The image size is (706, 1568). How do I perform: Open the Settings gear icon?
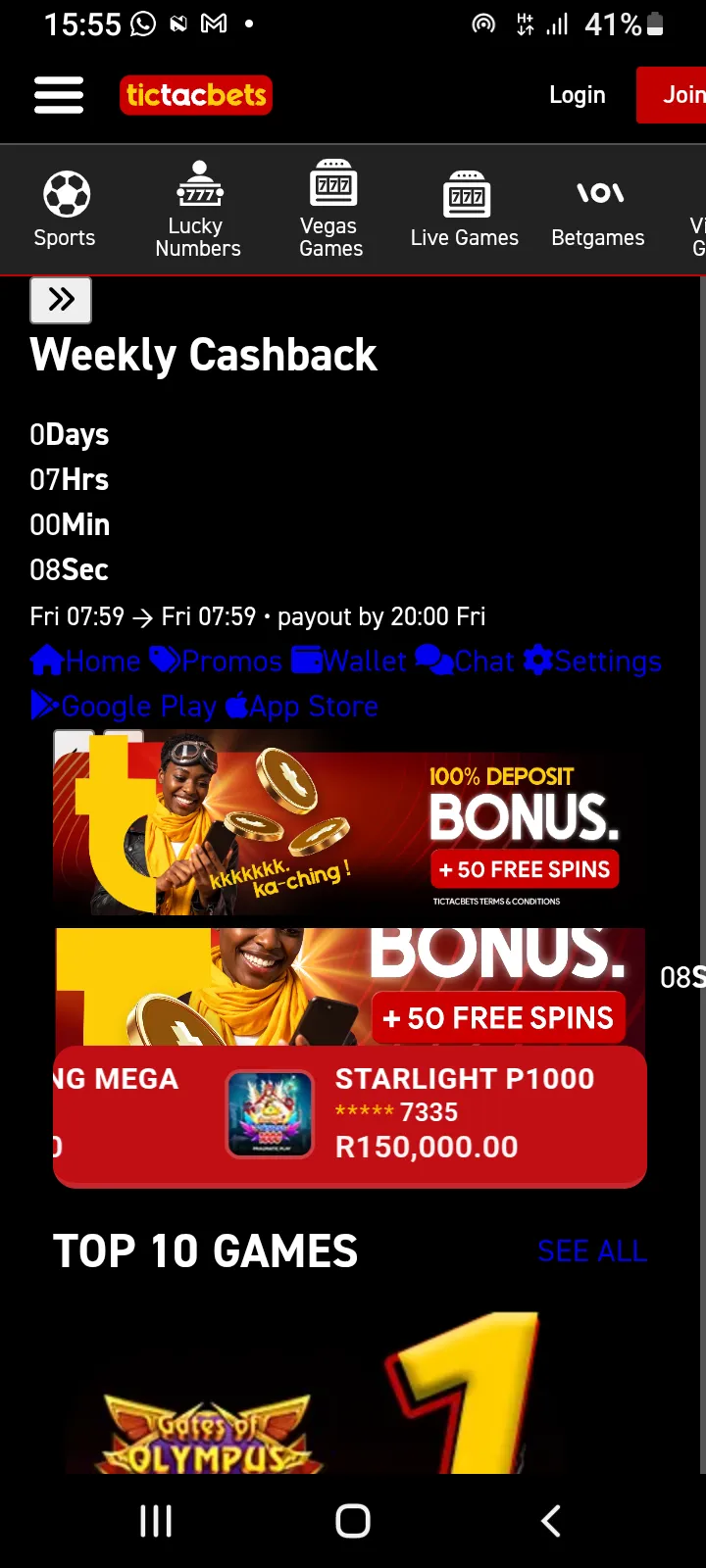(536, 661)
